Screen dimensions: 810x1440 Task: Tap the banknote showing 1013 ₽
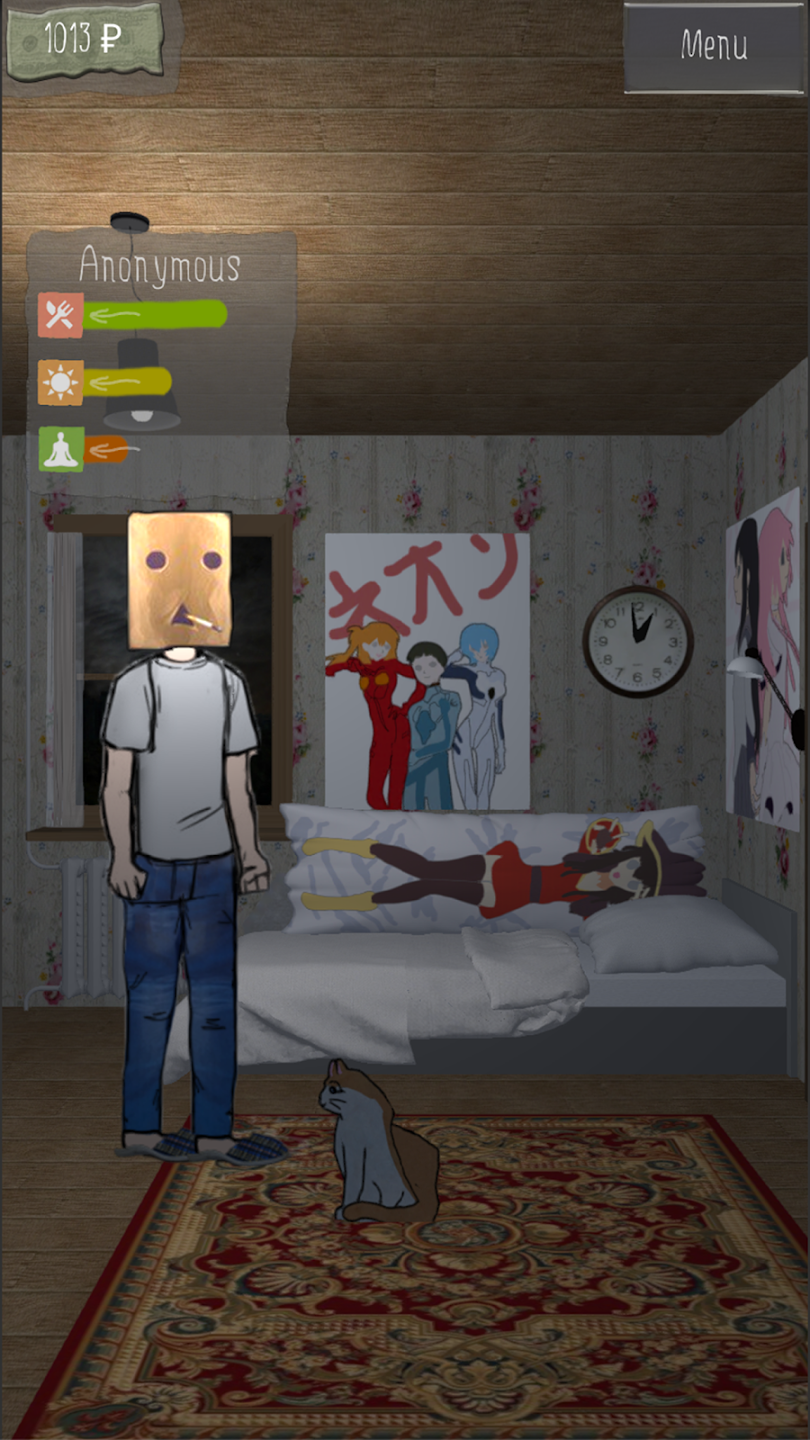tap(85, 40)
